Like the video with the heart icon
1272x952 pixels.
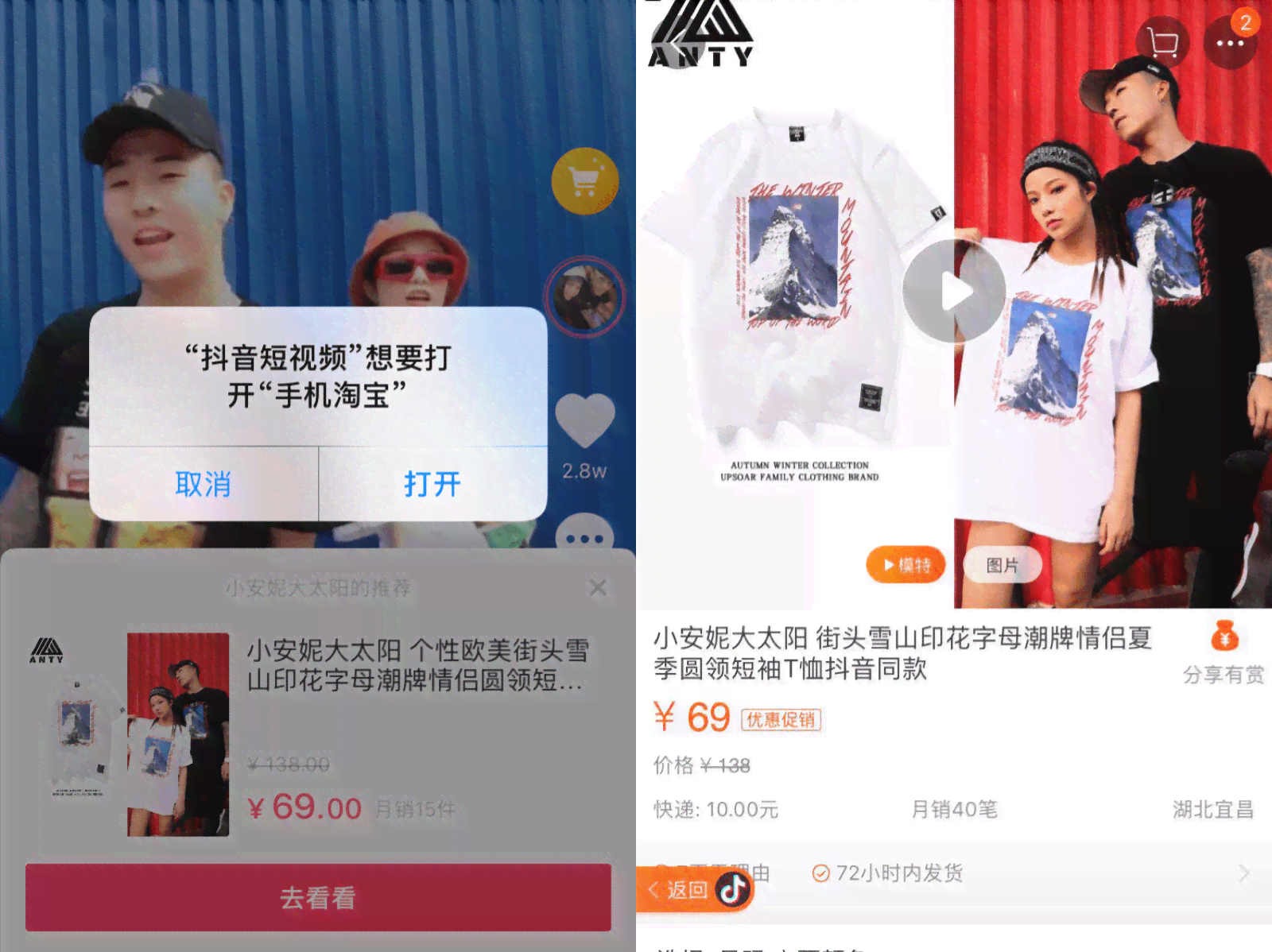585,420
